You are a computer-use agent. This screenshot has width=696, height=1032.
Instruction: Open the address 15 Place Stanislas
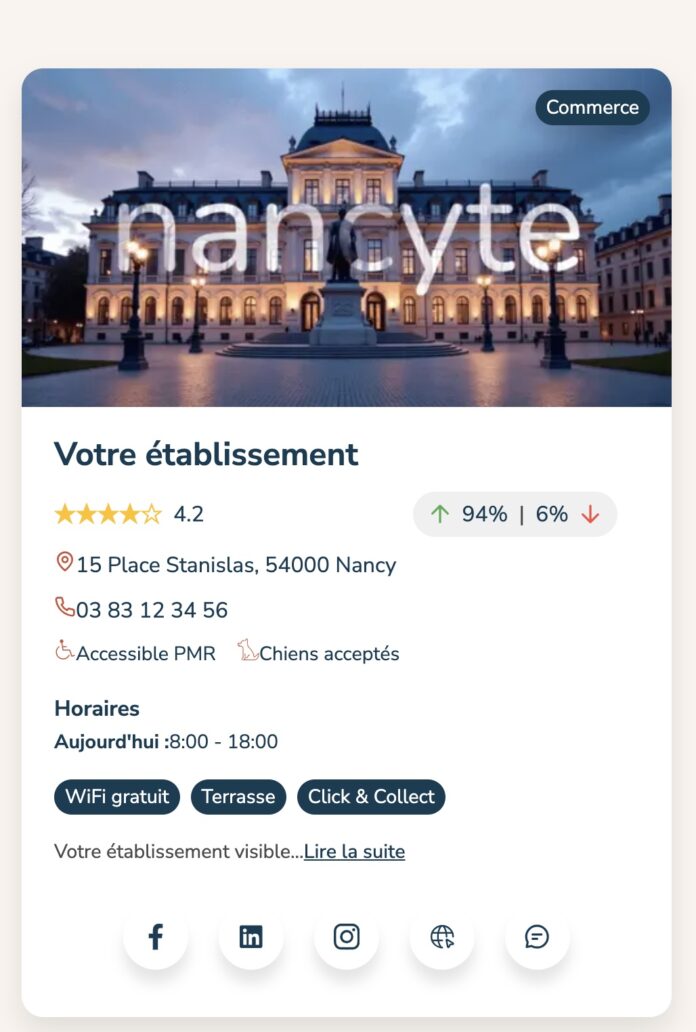[x=235, y=565]
